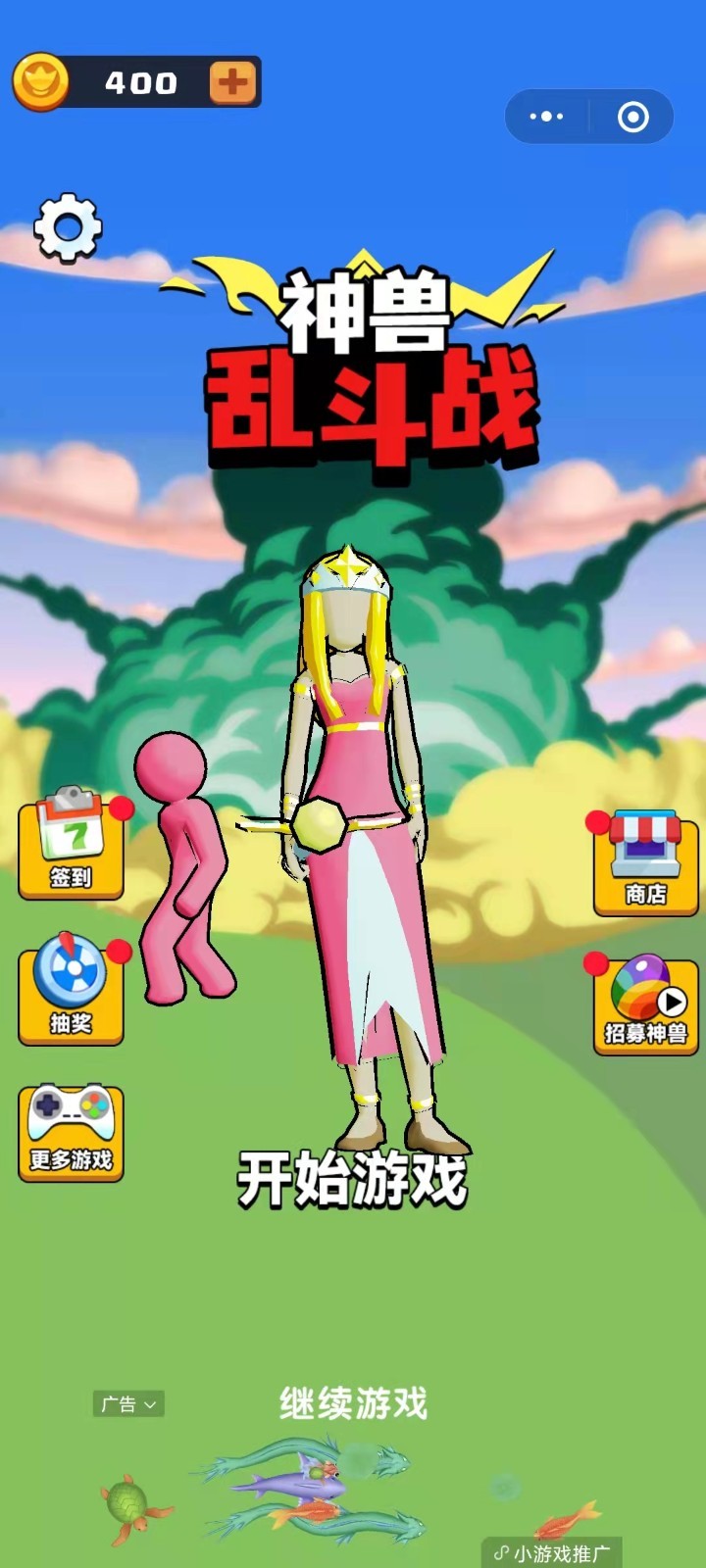Open the settings gear
This screenshot has width=706, height=1568.
68,227
